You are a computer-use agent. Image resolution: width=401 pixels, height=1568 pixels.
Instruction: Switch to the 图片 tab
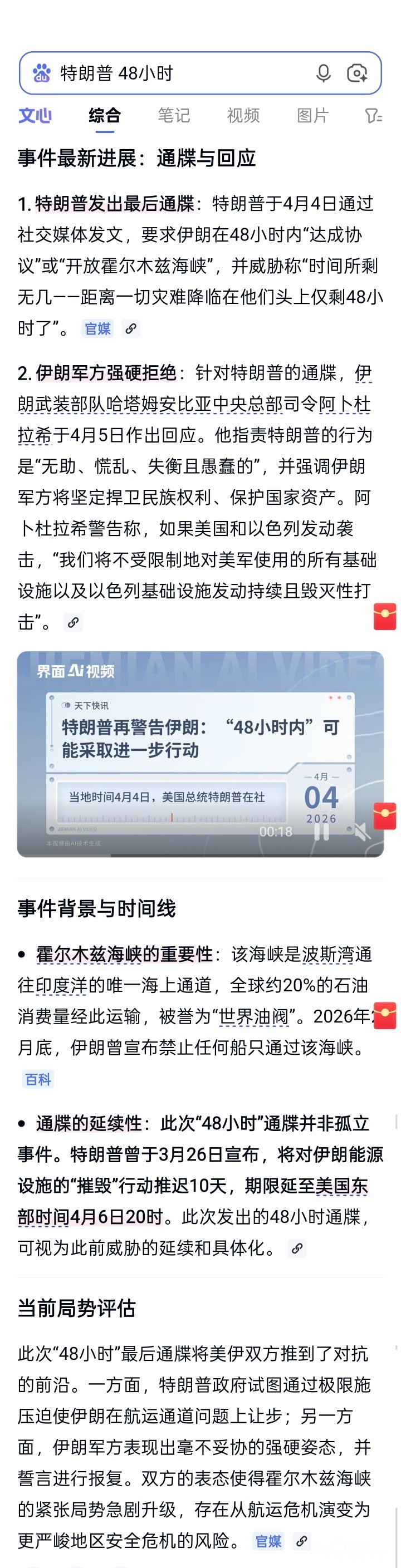[312, 116]
